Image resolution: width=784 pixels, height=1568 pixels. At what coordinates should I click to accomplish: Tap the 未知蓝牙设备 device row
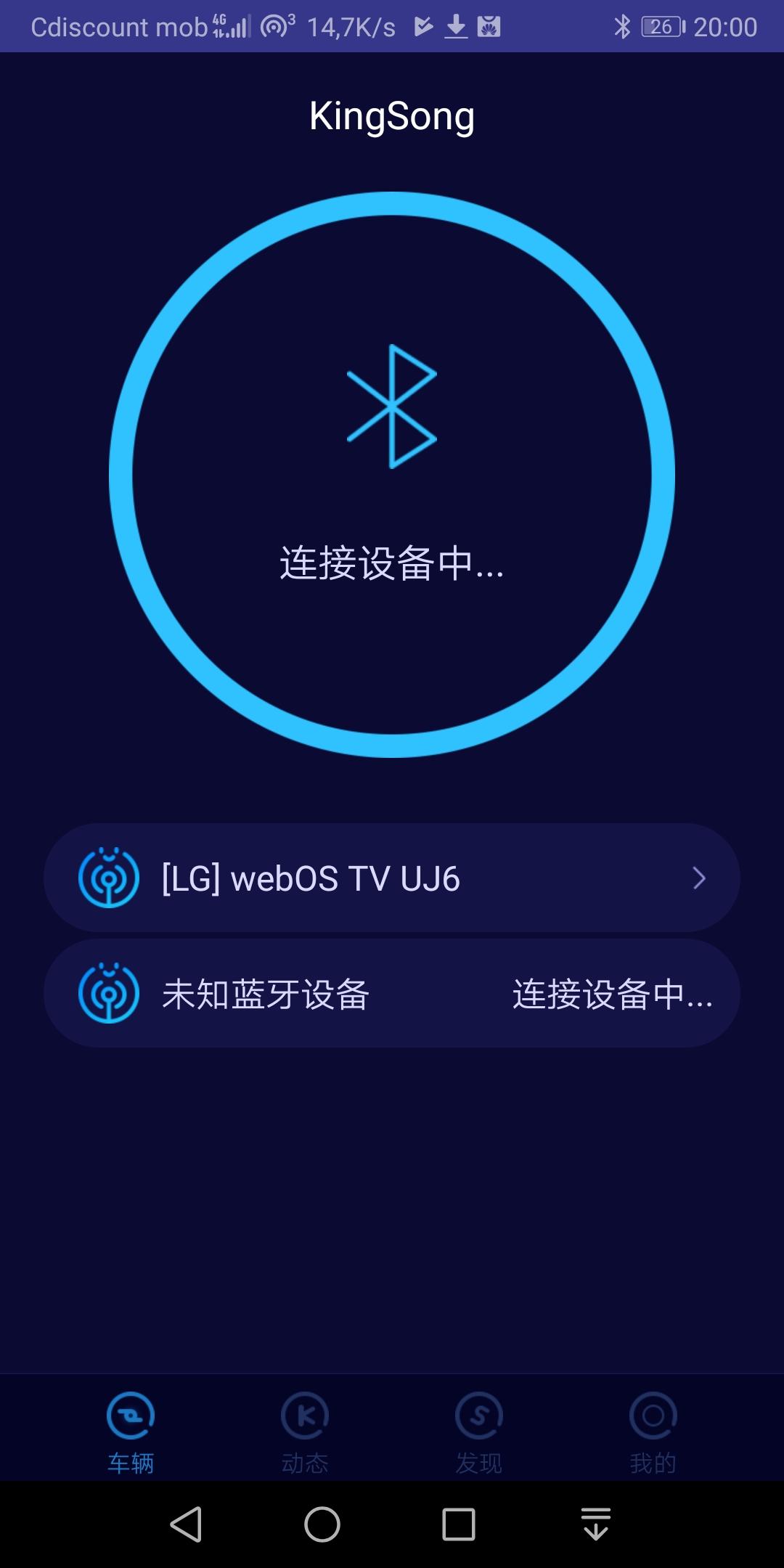coord(392,993)
